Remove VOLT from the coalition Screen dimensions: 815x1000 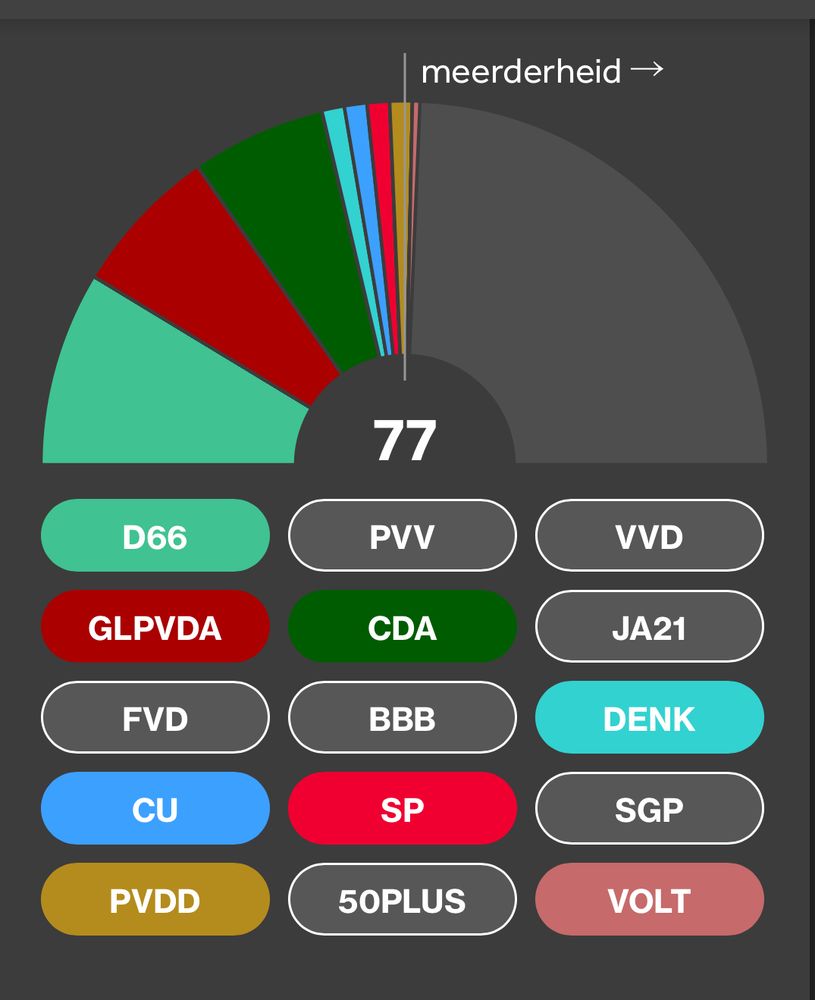pos(649,900)
